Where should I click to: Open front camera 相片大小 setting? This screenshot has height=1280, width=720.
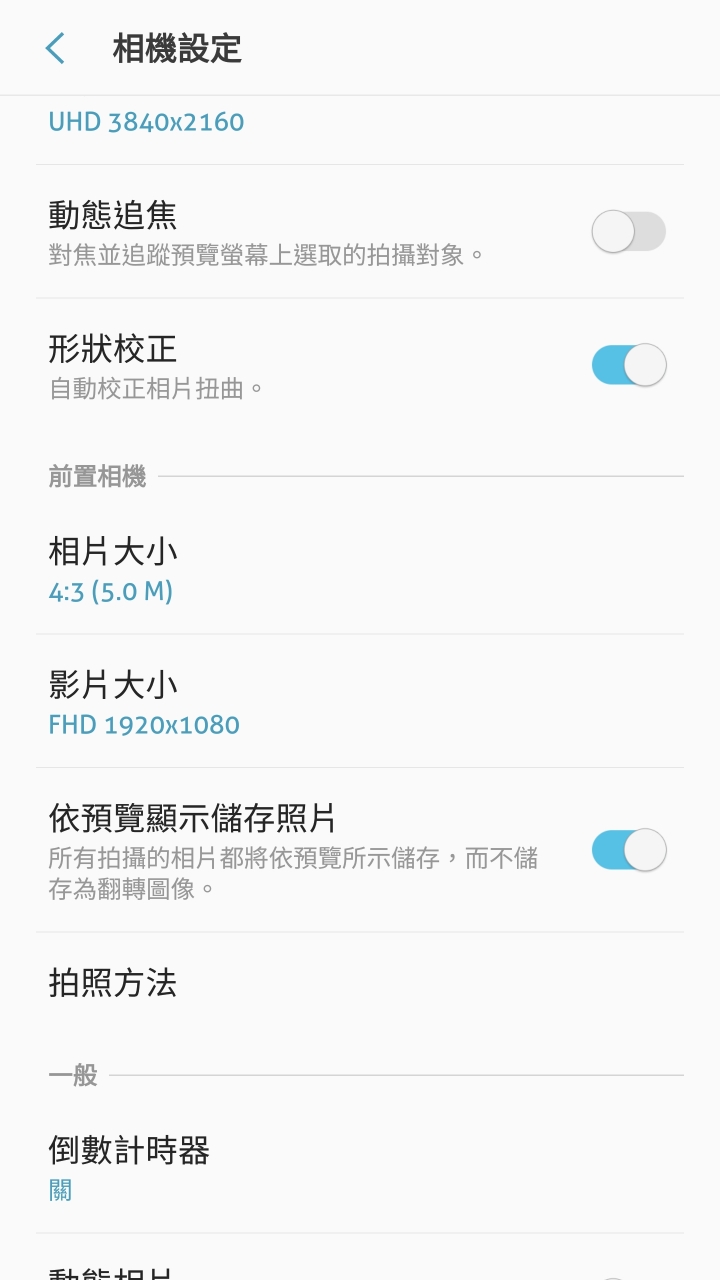pos(360,569)
